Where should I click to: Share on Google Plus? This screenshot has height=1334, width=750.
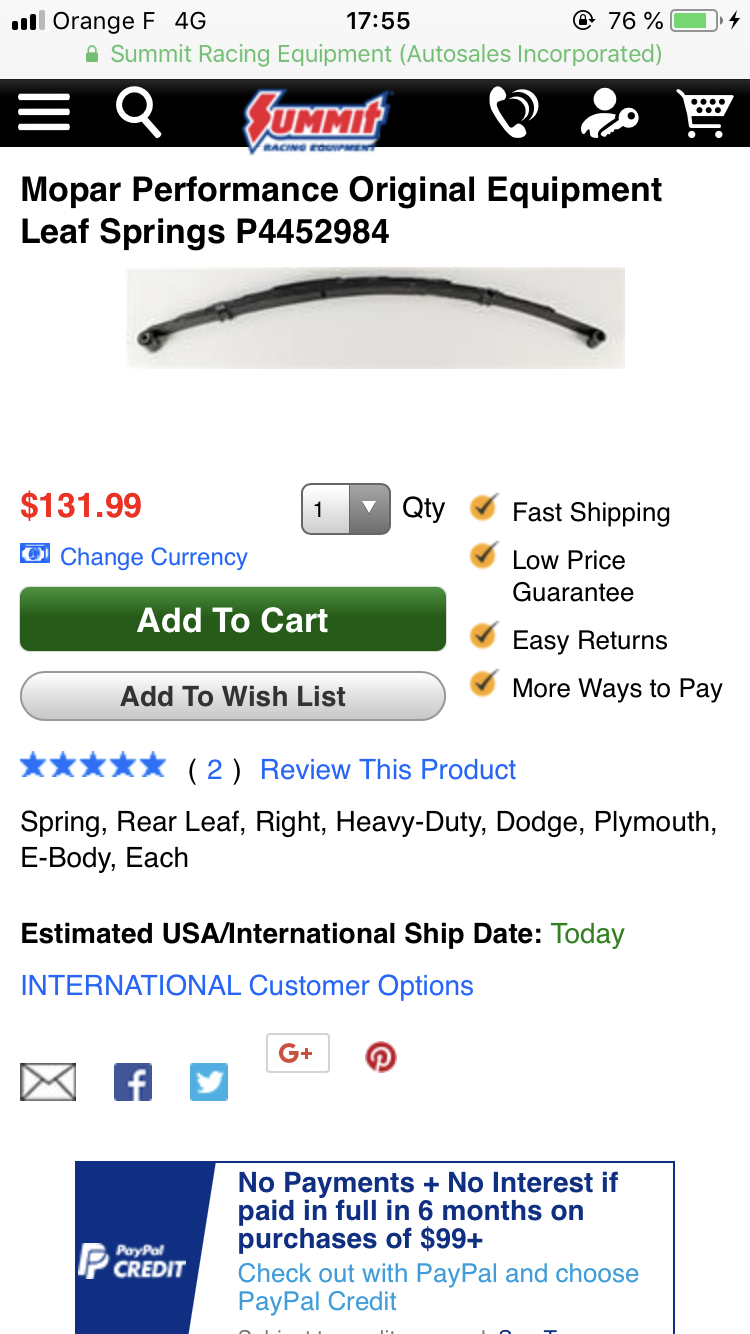pos(297,1053)
